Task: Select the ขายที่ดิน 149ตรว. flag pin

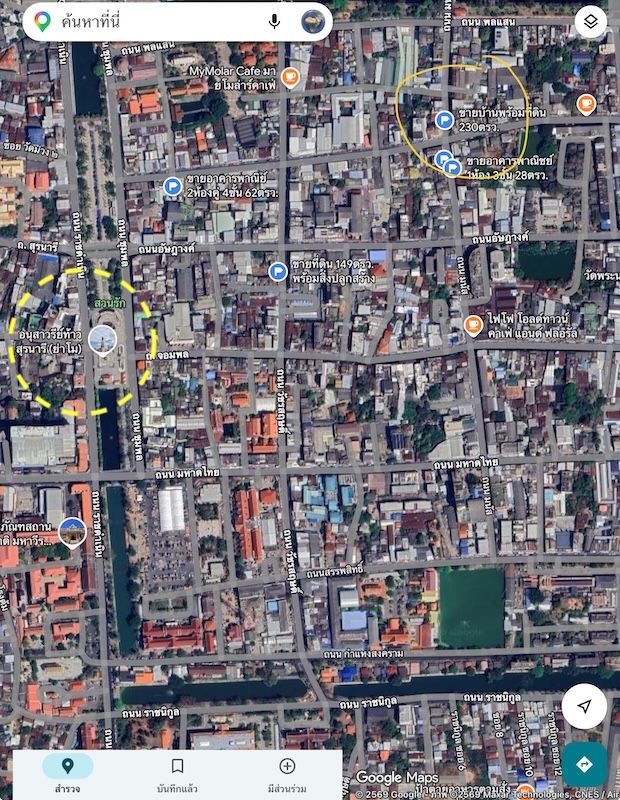Action: 278,271
